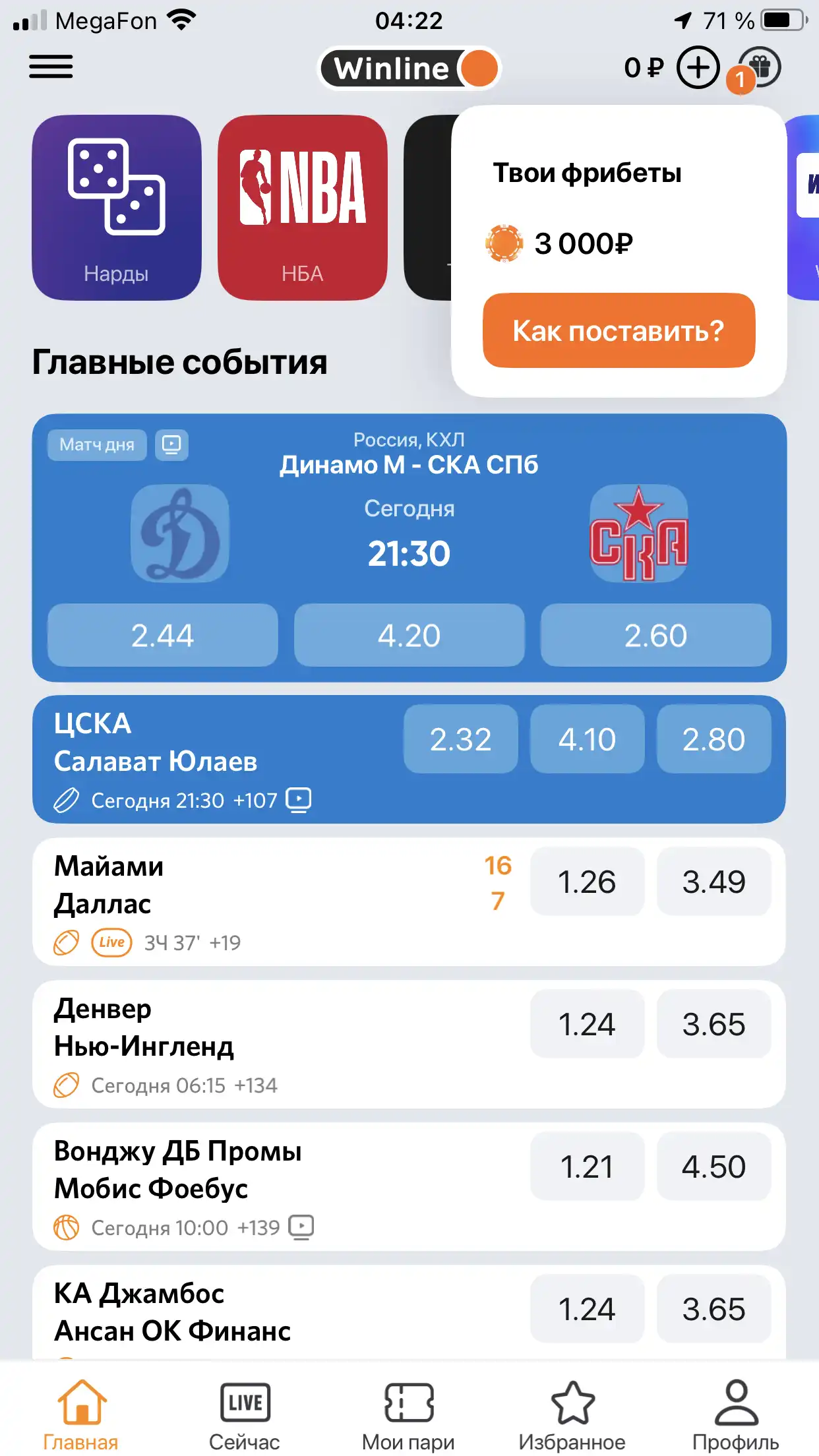Viewport: 819px width, 1456px height.
Task: Select odds 2.60 for СКА СПб win
Action: [x=656, y=635]
